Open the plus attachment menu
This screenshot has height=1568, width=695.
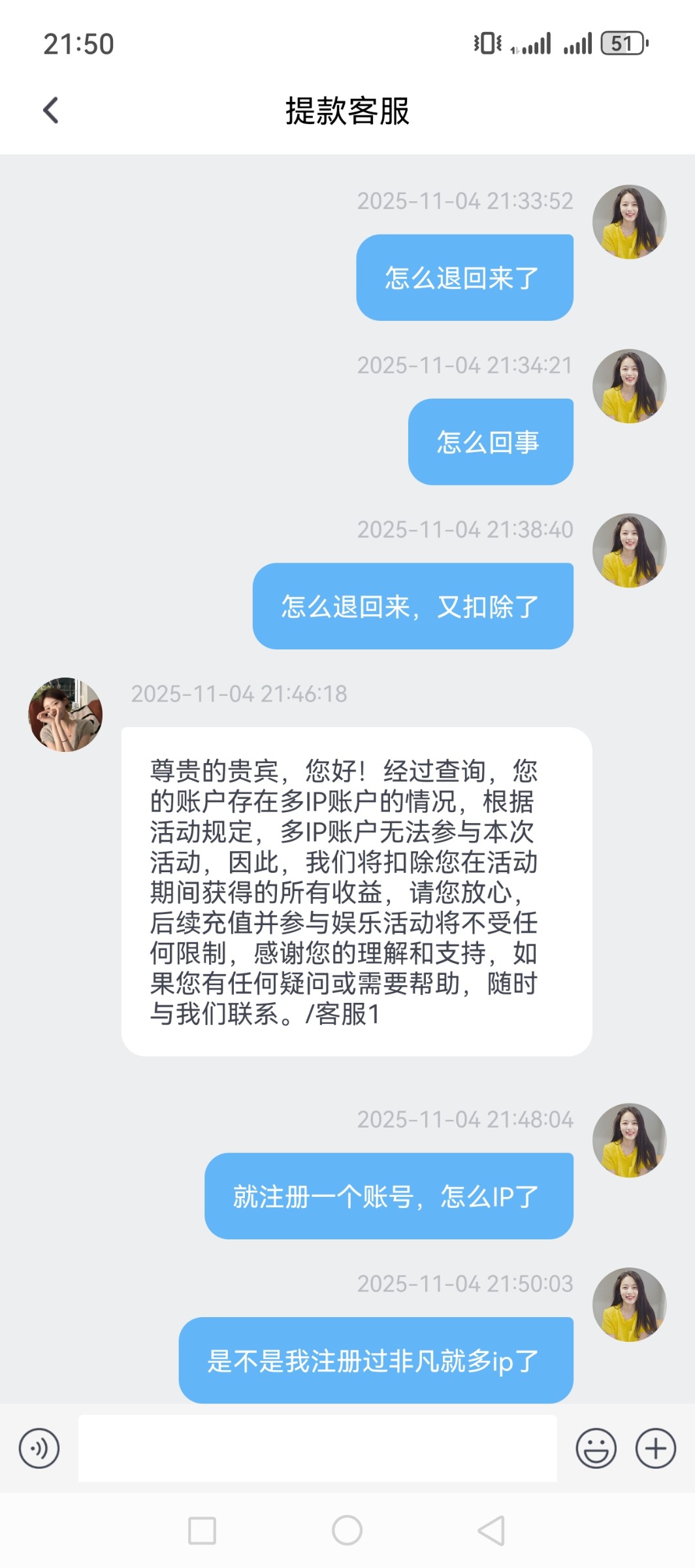(x=656, y=1448)
